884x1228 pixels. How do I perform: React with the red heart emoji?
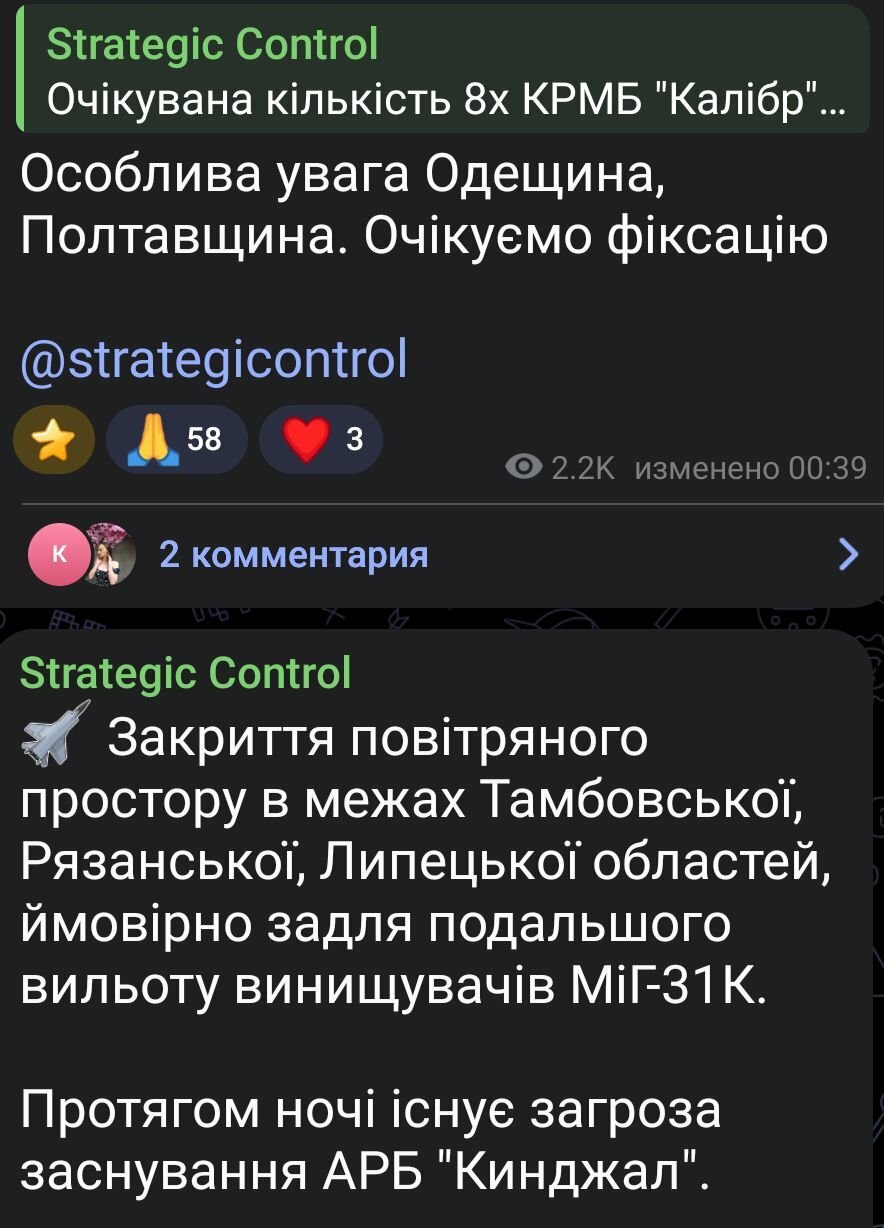click(x=320, y=439)
